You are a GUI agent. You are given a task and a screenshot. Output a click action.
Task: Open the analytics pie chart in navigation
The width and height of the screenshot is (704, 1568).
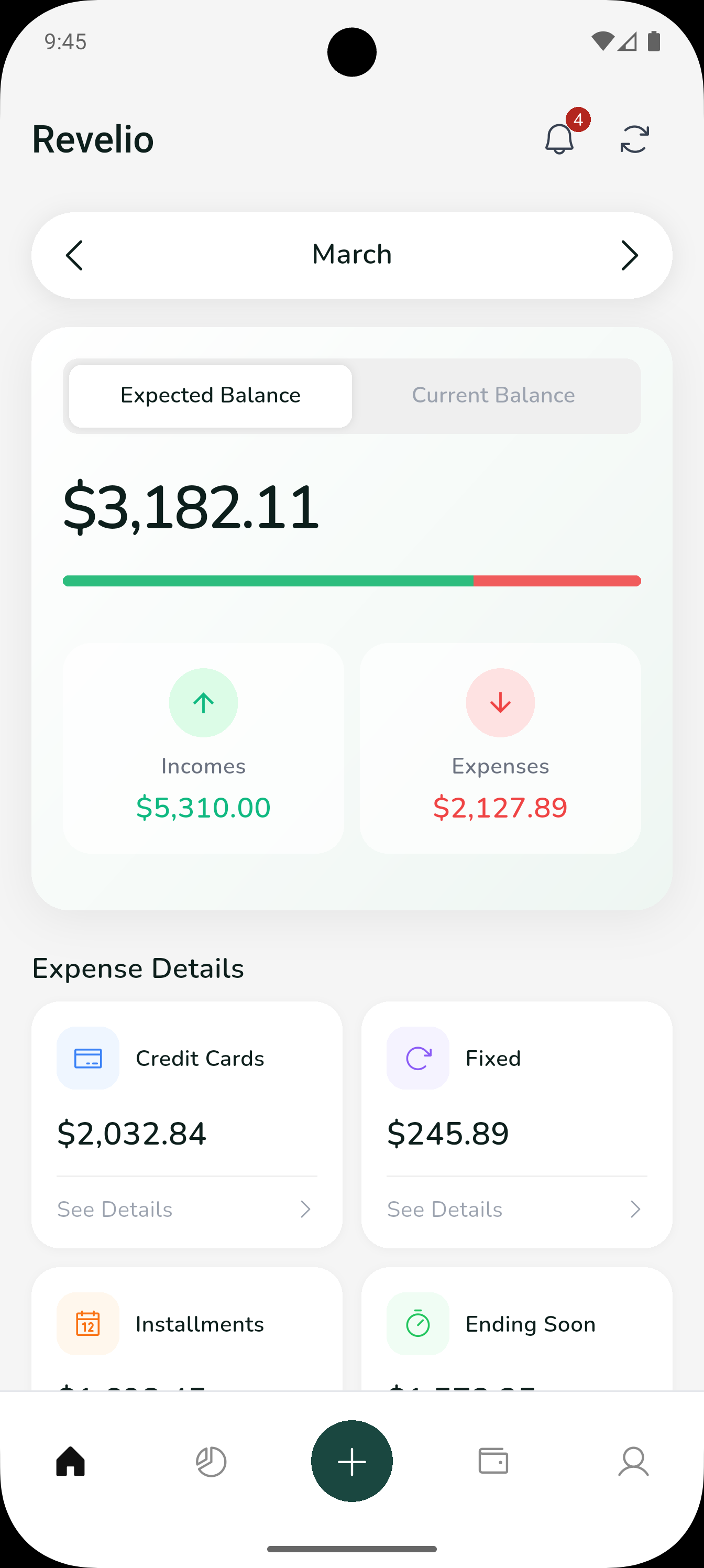(x=211, y=1462)
